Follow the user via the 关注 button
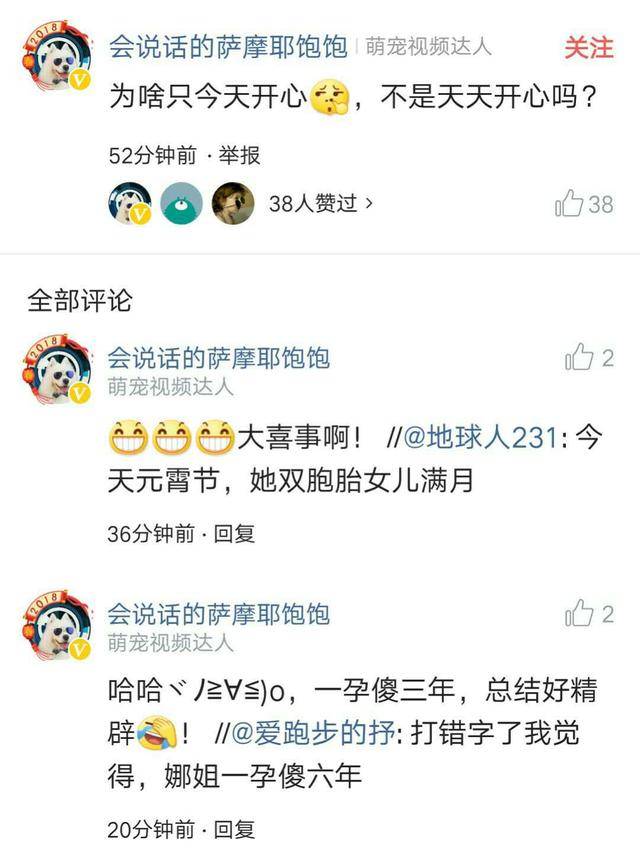640x848 pixels. [x=589, y=48]
